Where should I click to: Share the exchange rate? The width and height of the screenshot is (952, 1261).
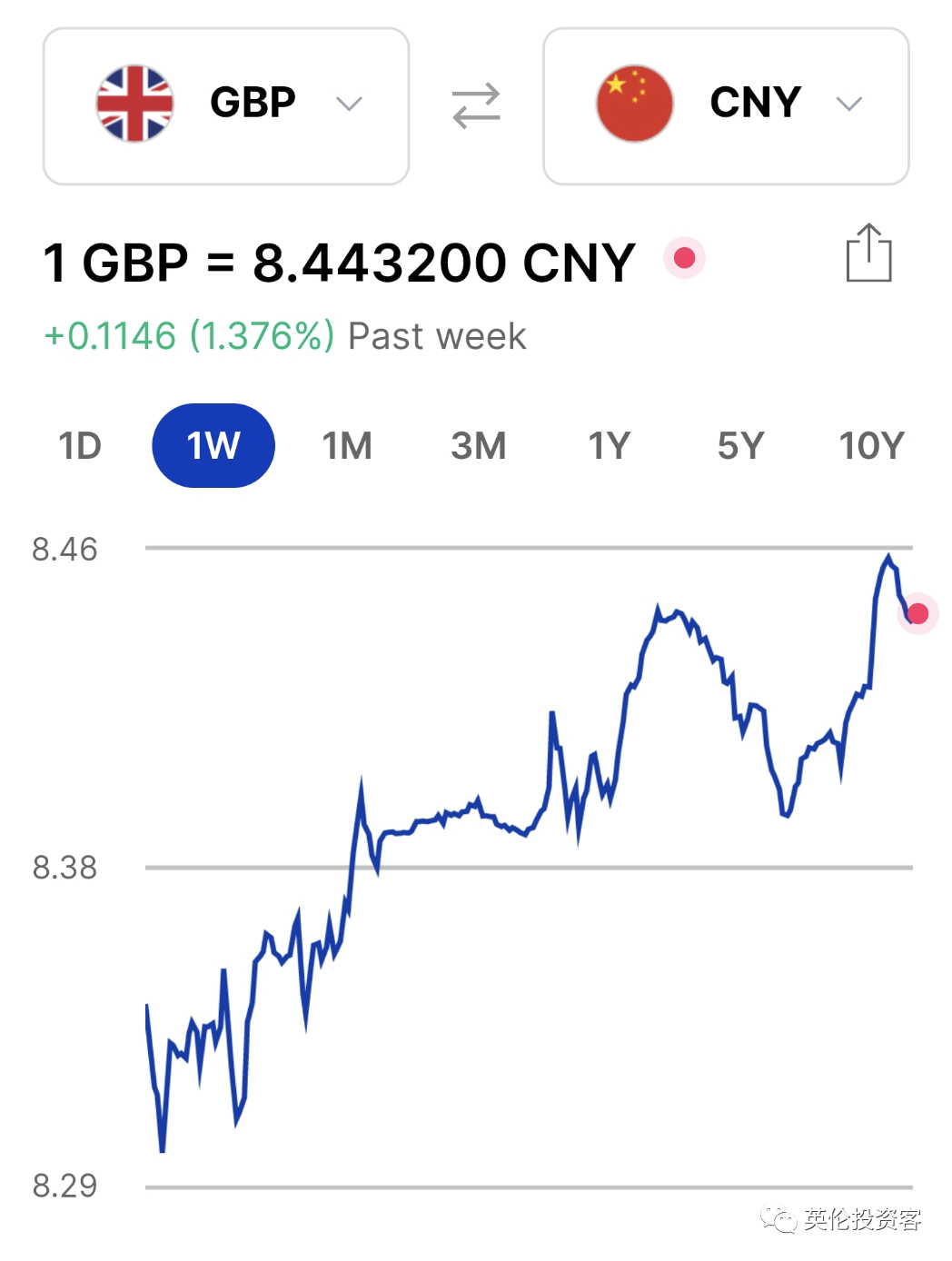point(868,253)
